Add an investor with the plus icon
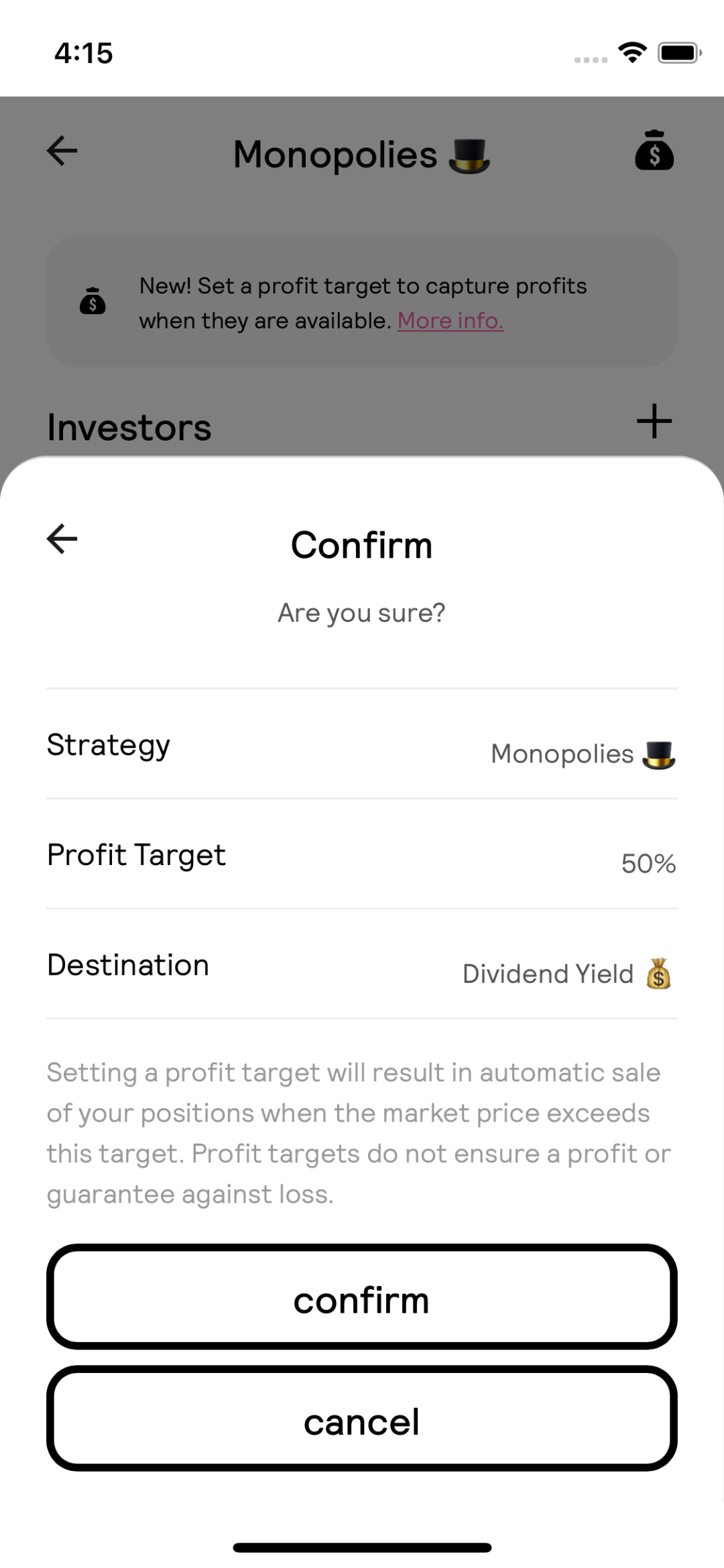Viewport: 724px width, 1568px height. tap(654, 421)
